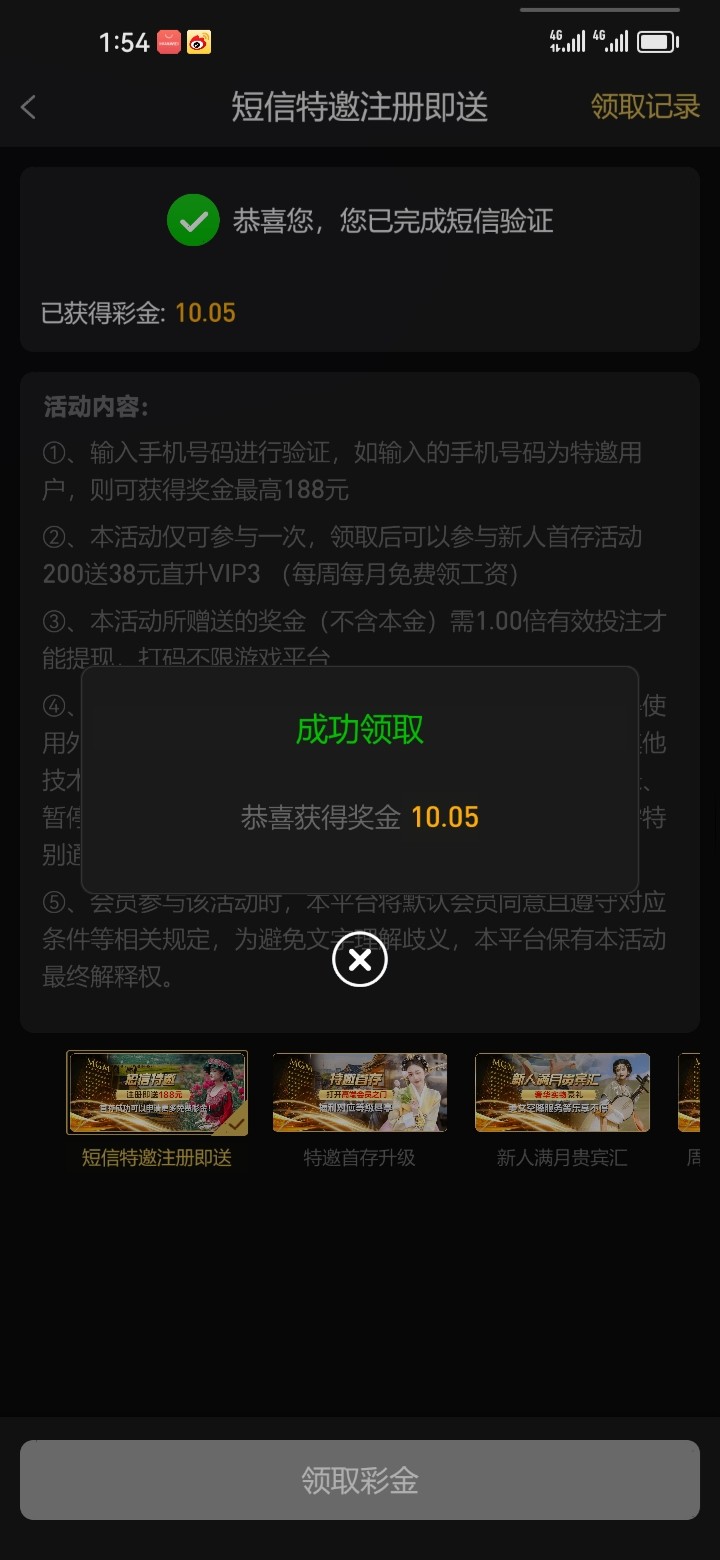Tap the Weibo icon in the status bar
Screen dimensions: 720x1560
196,43
